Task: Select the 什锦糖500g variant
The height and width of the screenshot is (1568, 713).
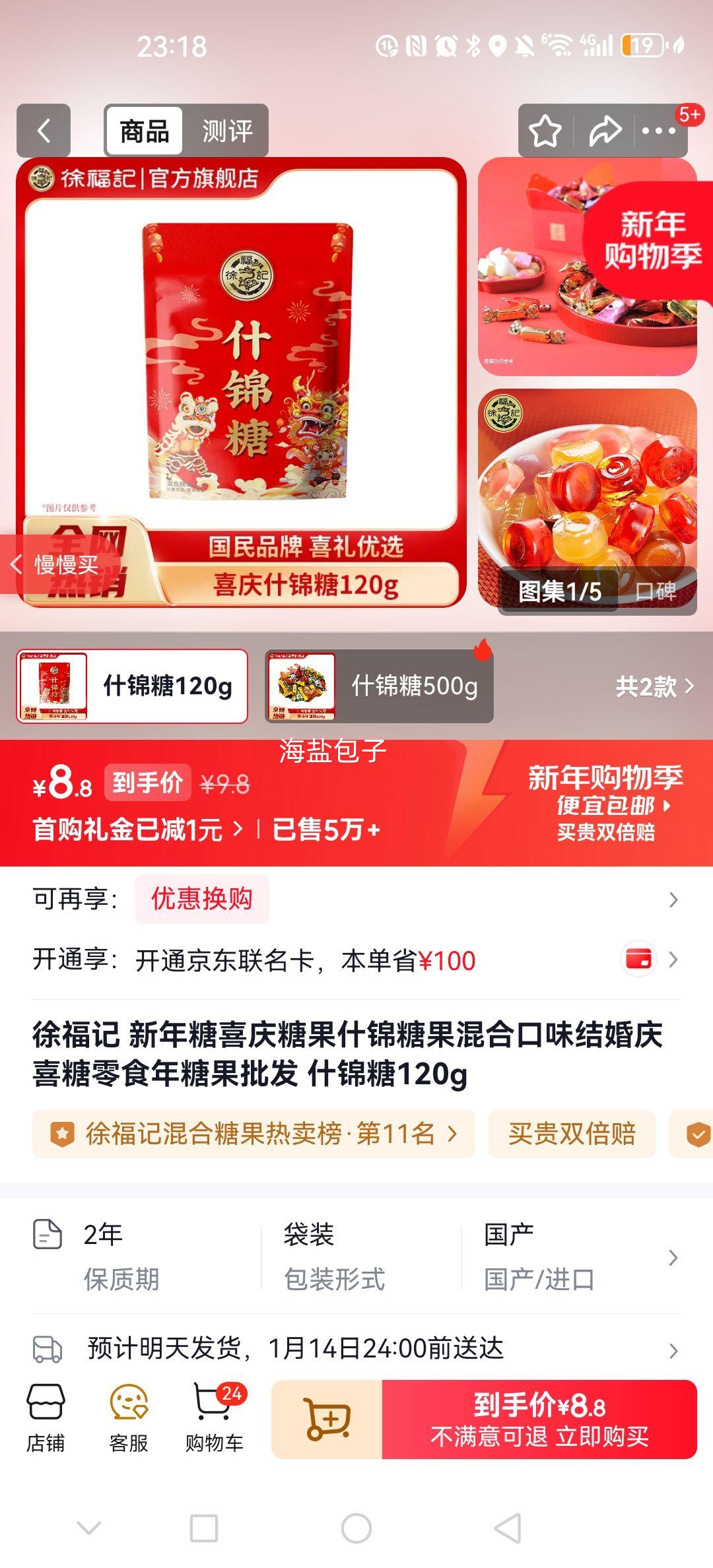Action: point(380,686)
